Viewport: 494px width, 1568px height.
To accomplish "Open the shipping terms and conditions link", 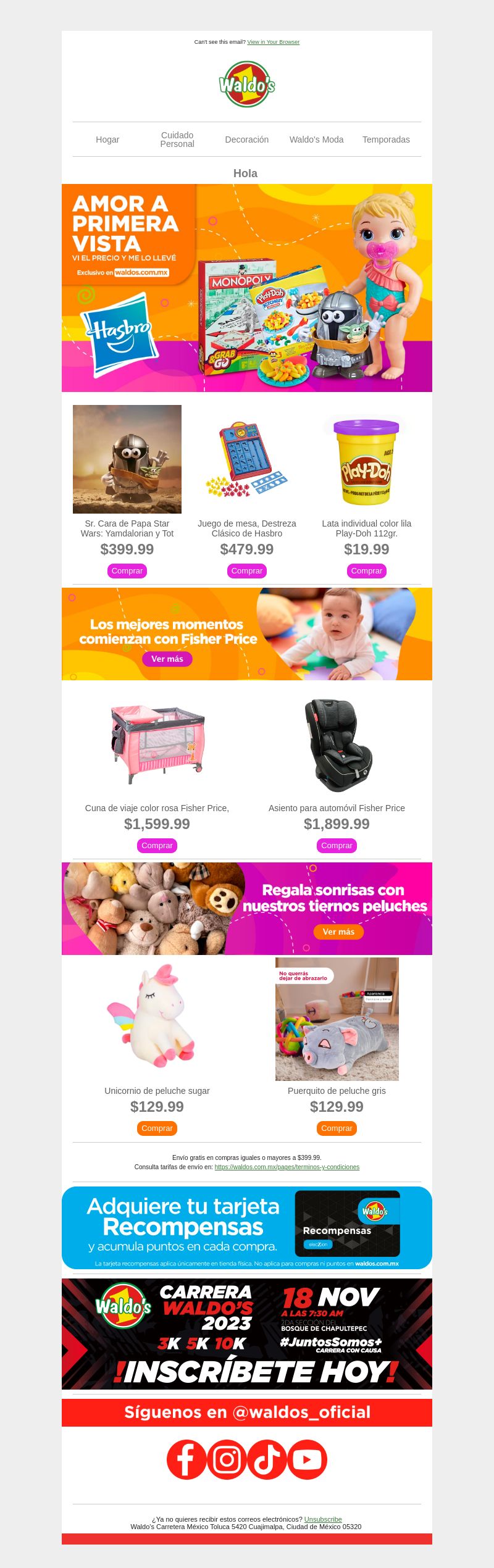I will pos(287,1167).
